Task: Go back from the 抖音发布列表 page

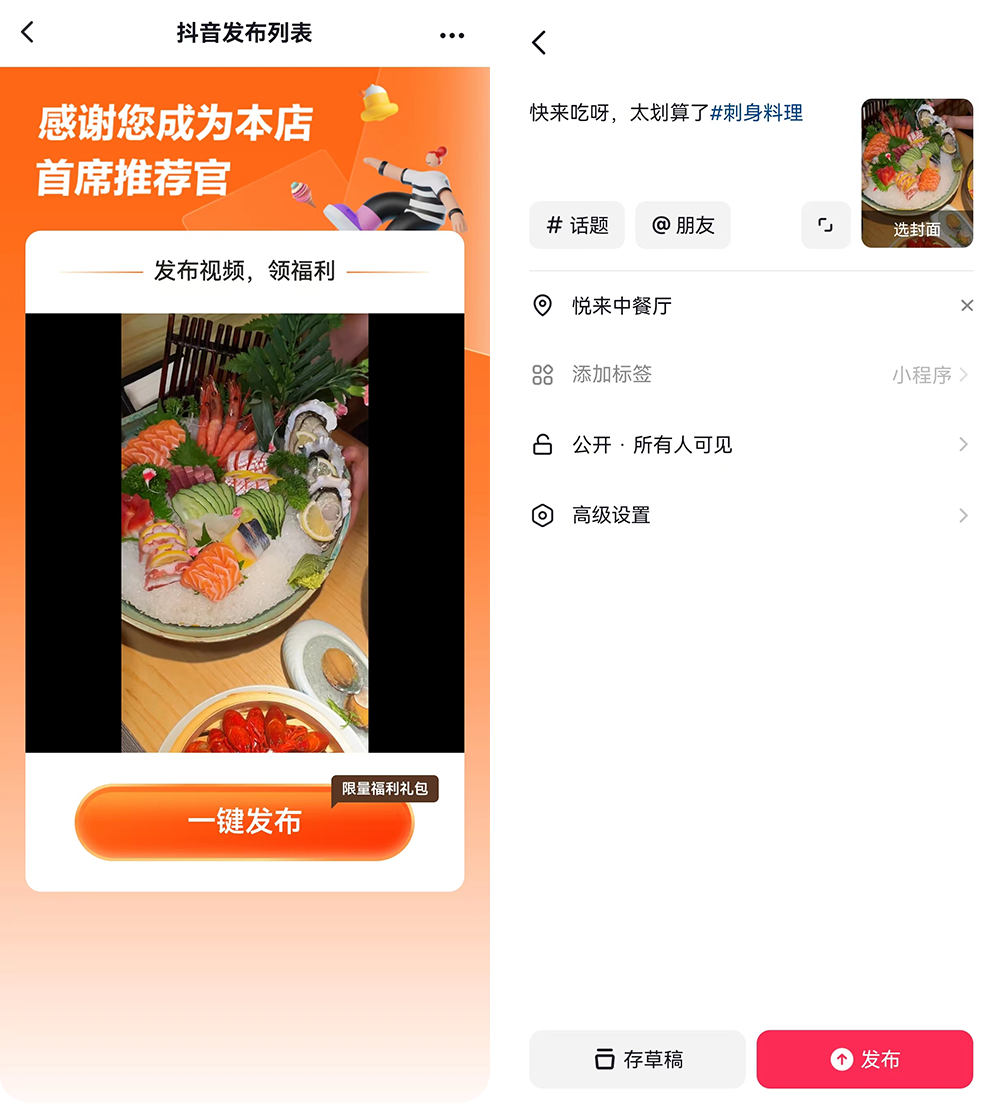Action: pyautogui.click(x=27, y=33)
